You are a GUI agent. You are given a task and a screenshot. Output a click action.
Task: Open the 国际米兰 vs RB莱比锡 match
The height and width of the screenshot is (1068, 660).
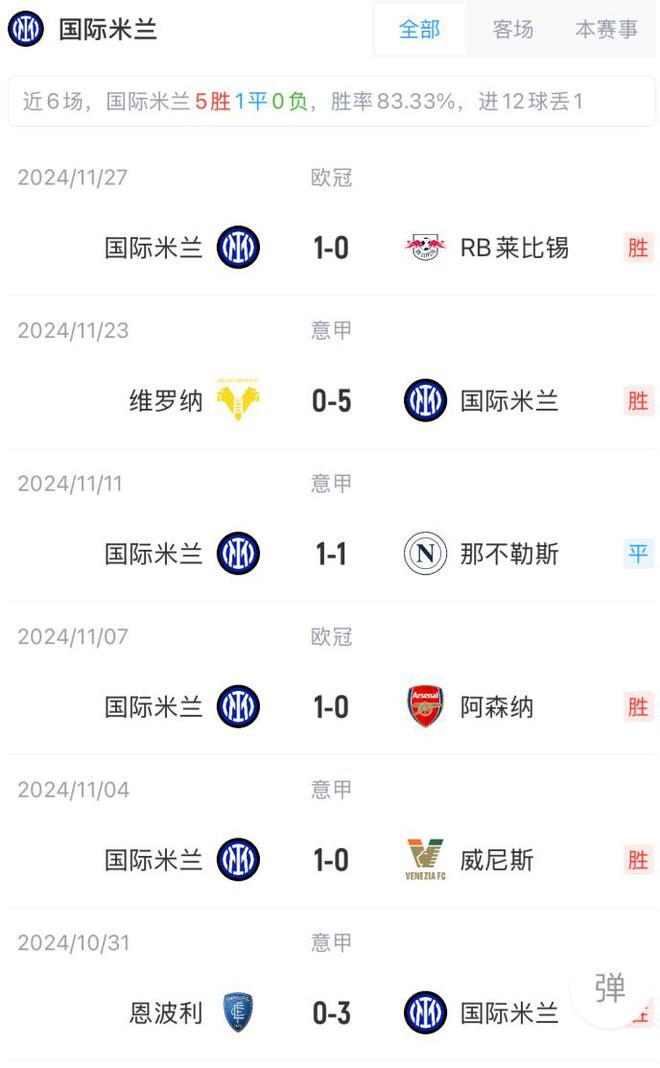pos(331,247)
